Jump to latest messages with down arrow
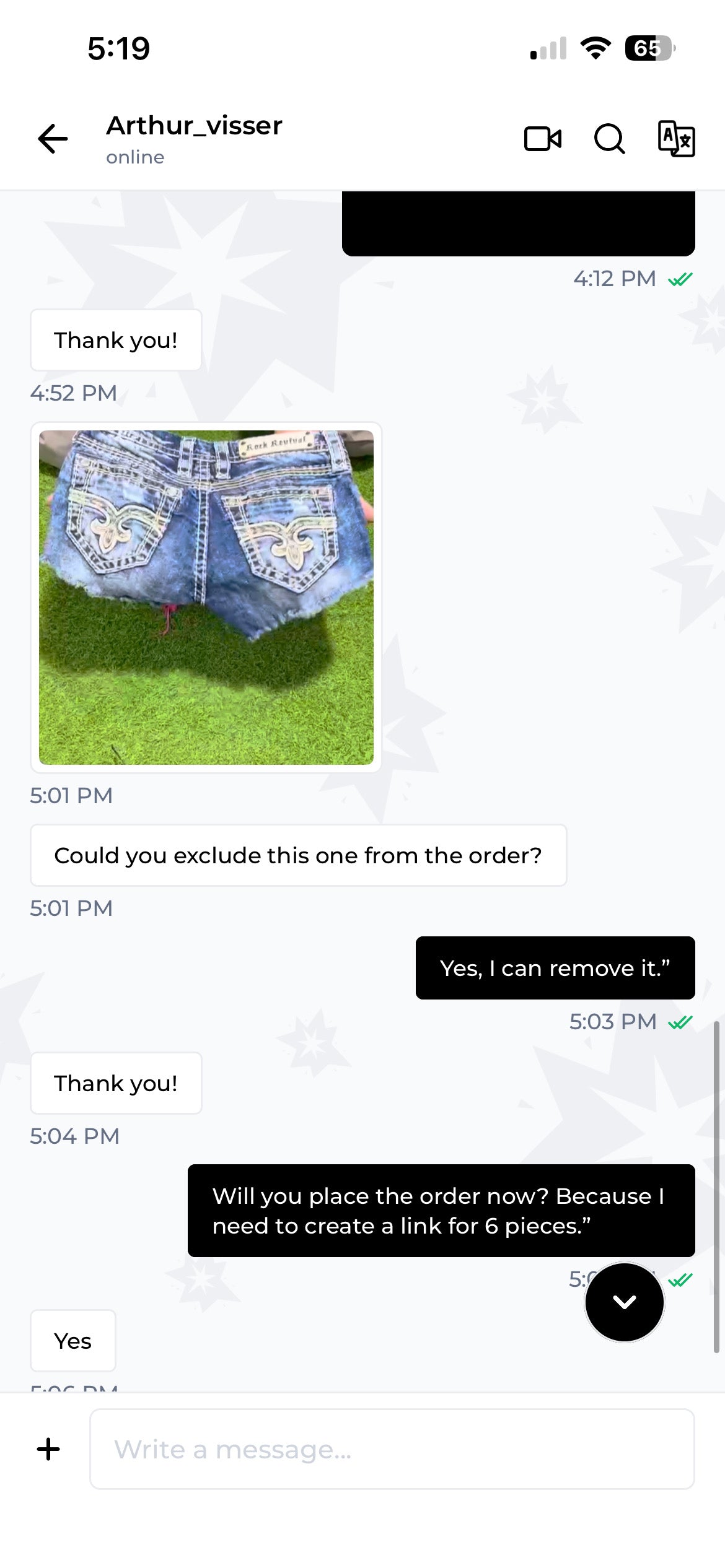 [x=625, y=1302]
